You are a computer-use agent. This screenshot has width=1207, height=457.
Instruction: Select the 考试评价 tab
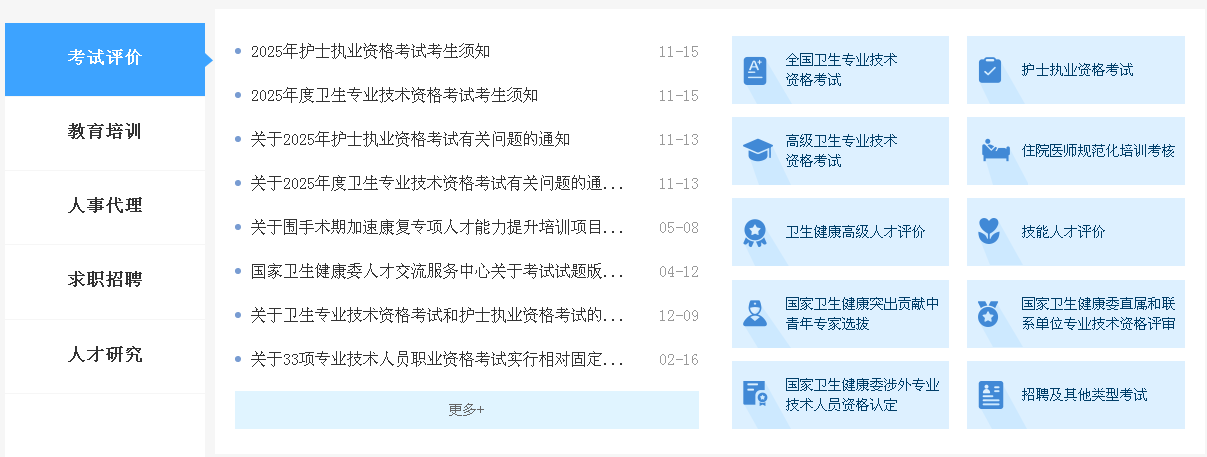pyautogui.click(x=105, y=58)
